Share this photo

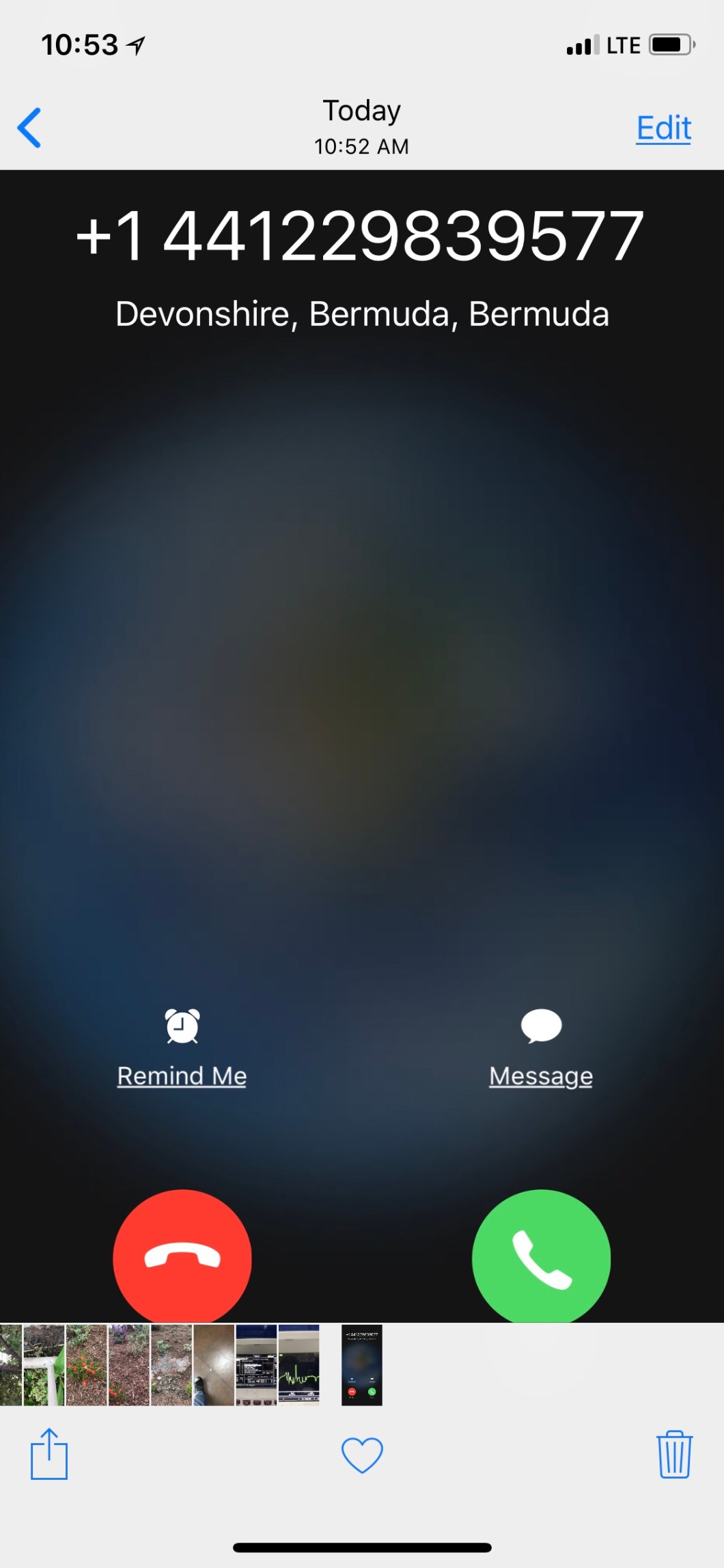(49, 1454)
